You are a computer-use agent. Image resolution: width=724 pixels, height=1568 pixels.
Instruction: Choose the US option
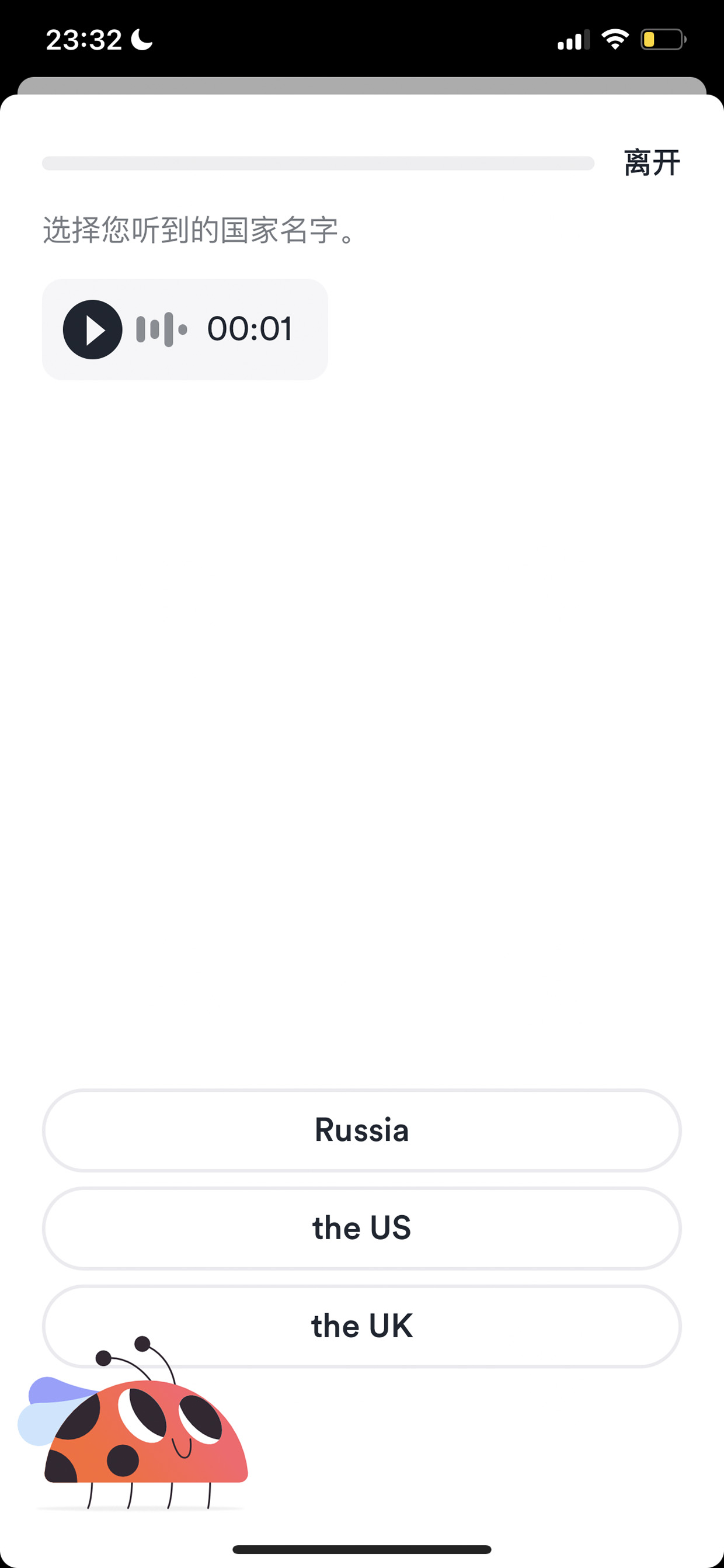[x=362, y=1228]
